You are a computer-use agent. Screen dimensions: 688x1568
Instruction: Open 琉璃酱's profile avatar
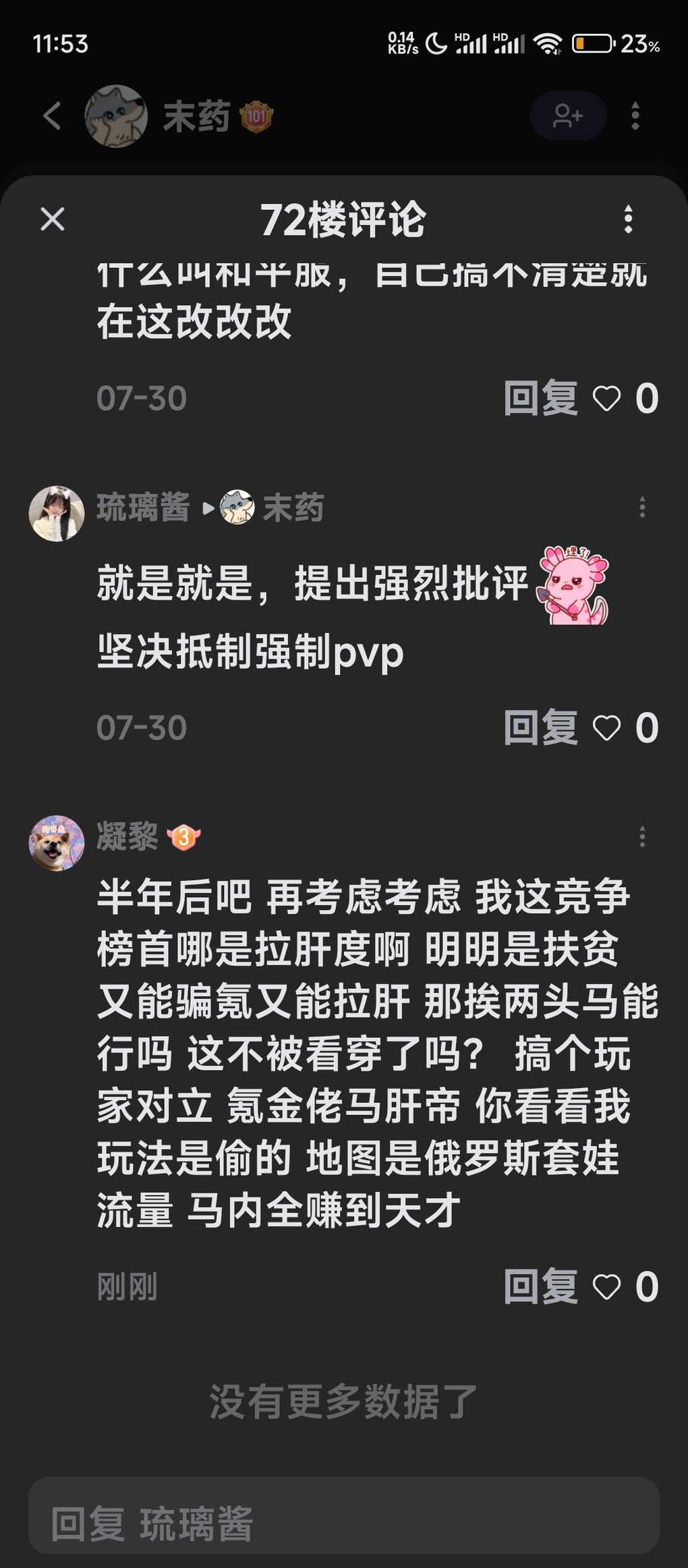[57, 514]
